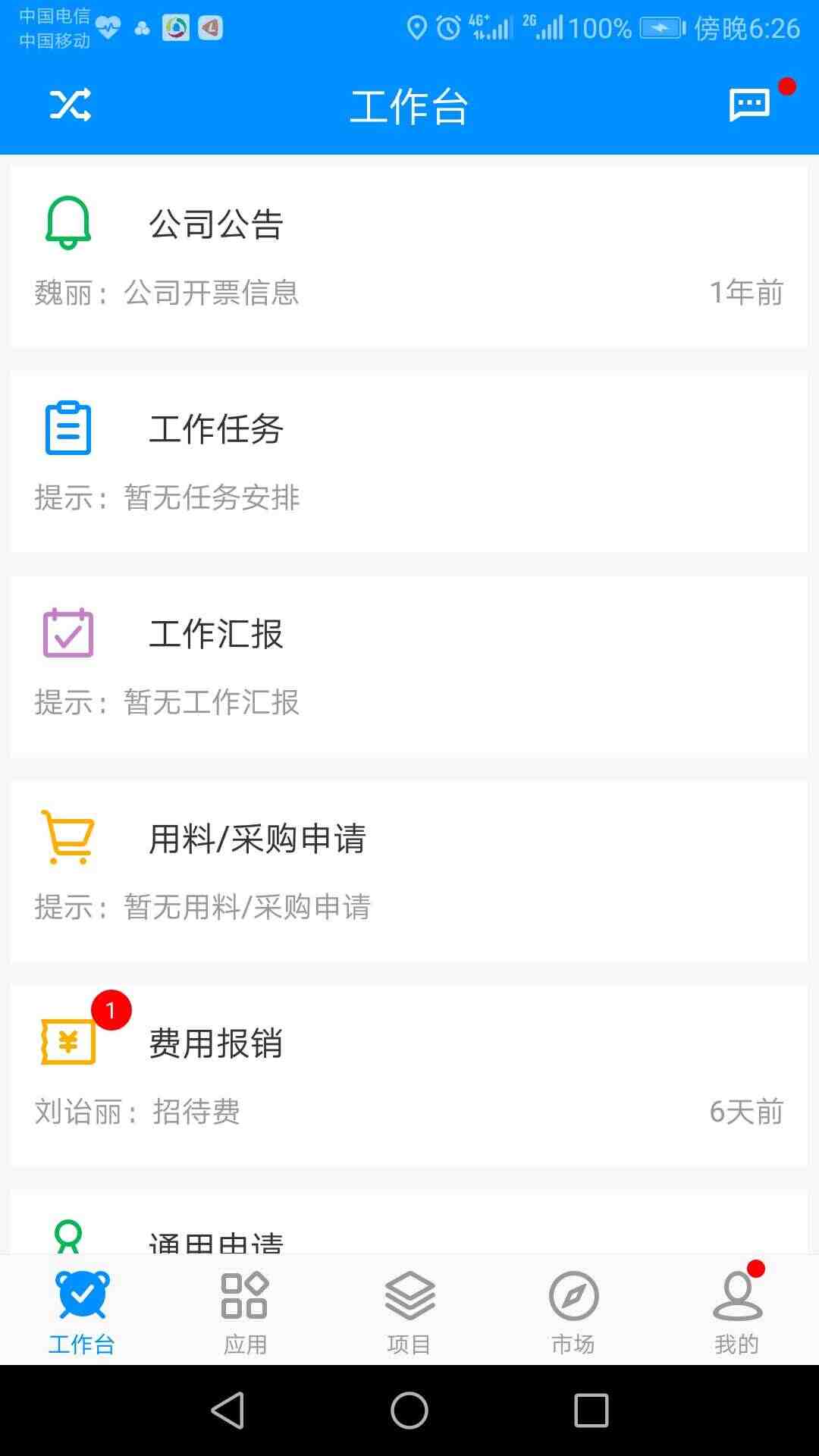Open 用料/采购申请 card
819x1456 pixels.
click(409, 871)
